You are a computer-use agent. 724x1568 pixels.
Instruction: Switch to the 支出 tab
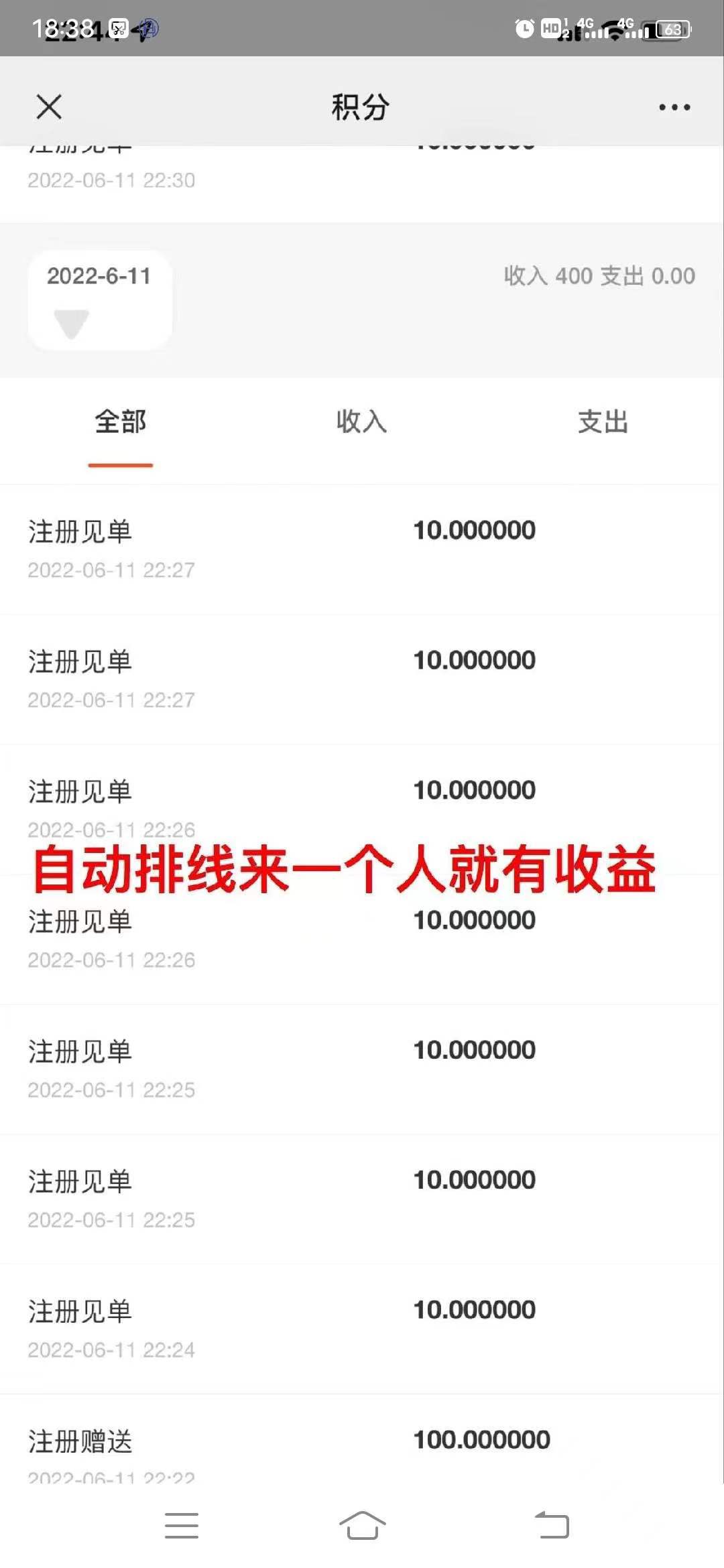pyautogui.click(x=603, y=423)
